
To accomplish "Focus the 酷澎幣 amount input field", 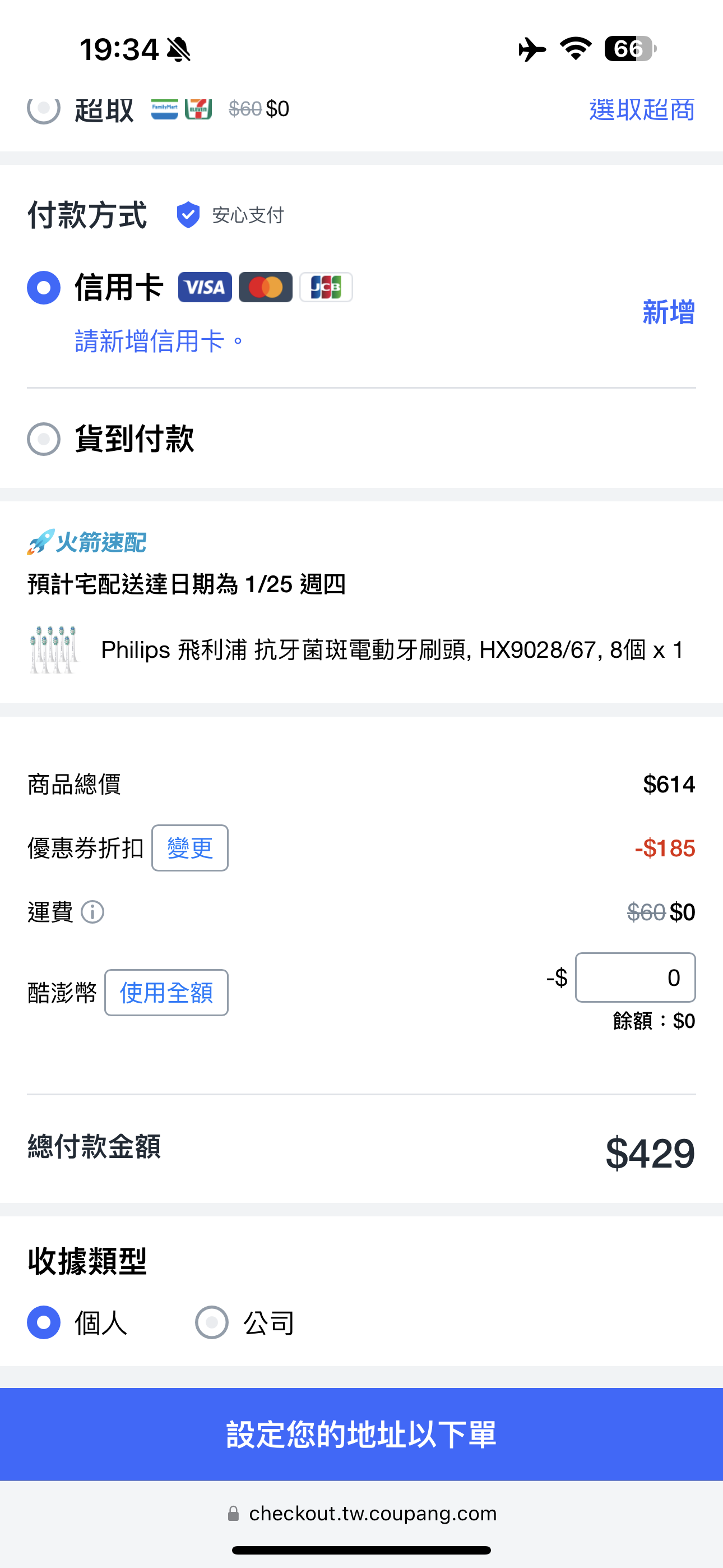I will (x=635, y=977).
